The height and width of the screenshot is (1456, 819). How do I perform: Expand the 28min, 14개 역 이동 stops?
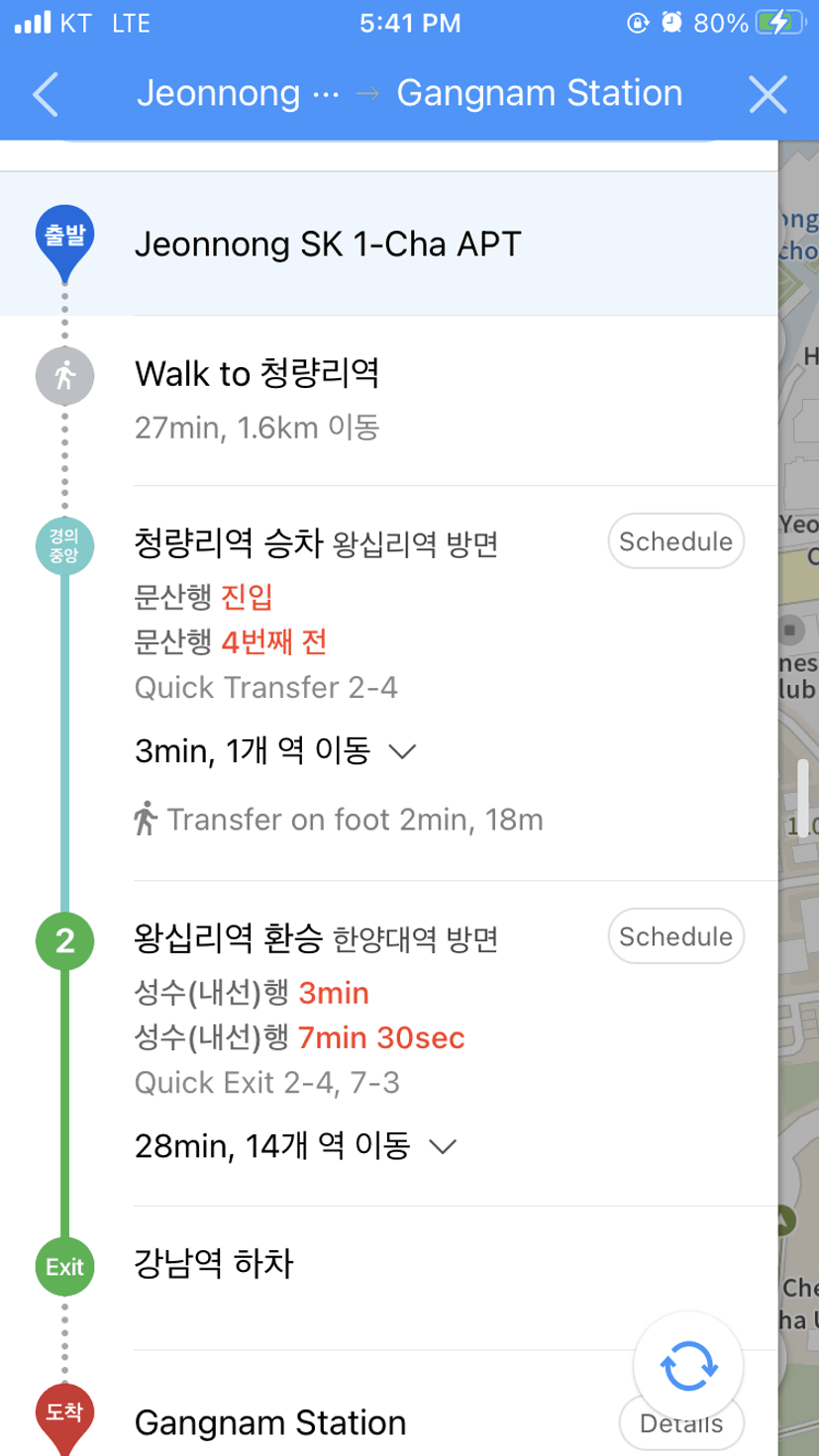(x=294, y=1146)
